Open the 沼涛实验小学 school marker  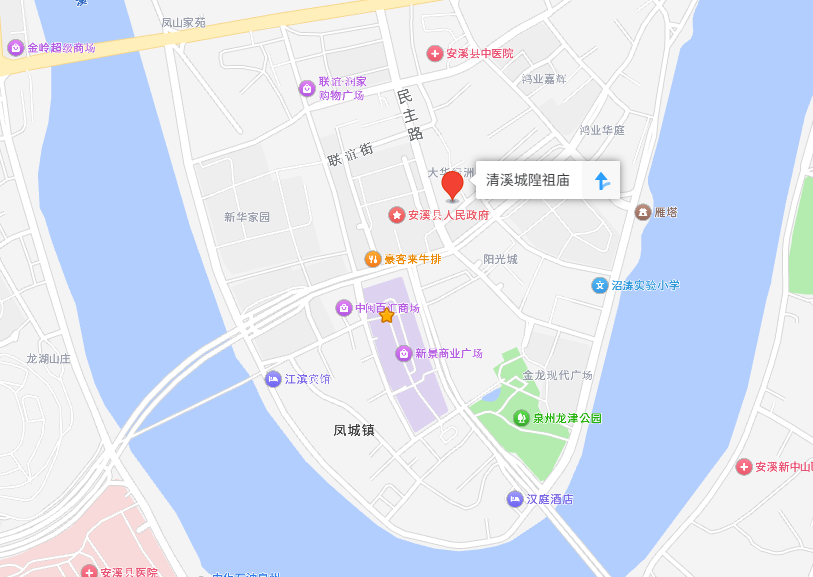click(x=600, y=285)
